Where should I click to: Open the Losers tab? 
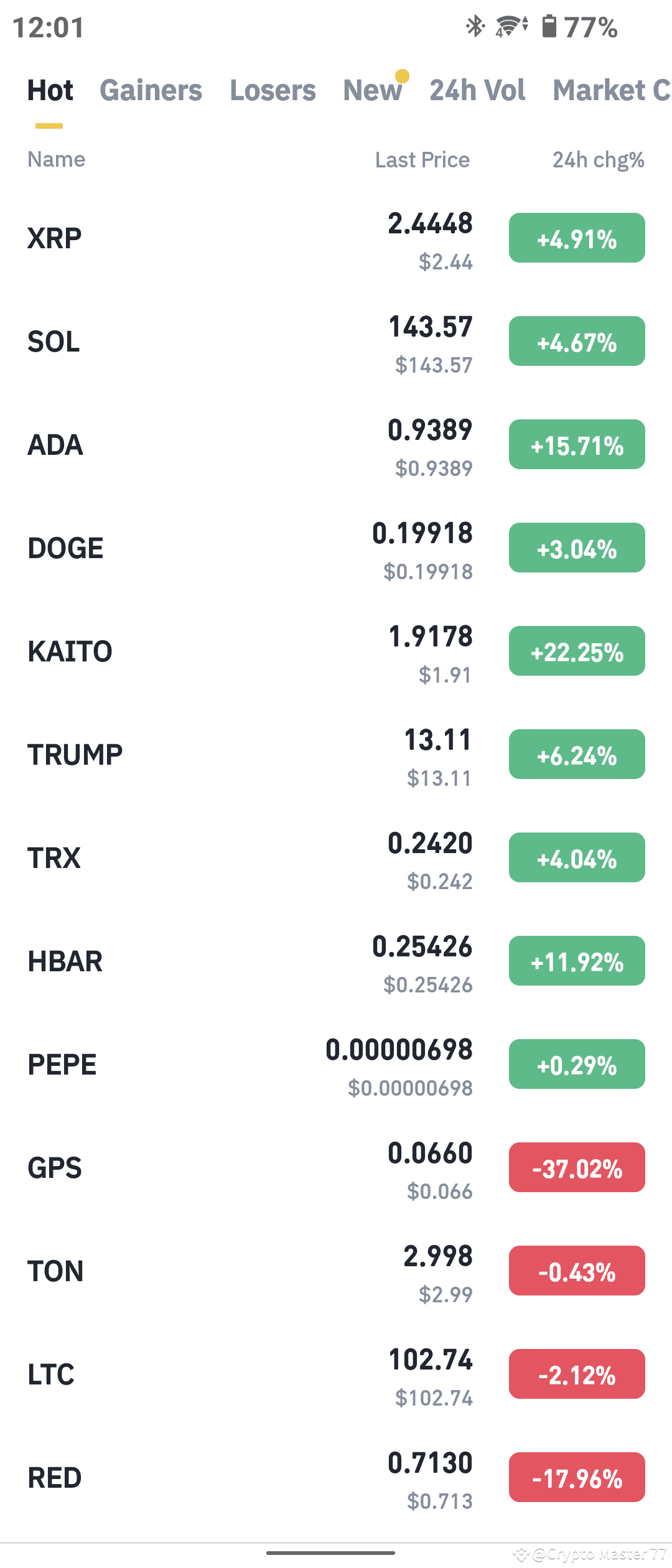(x=273, y=90)
